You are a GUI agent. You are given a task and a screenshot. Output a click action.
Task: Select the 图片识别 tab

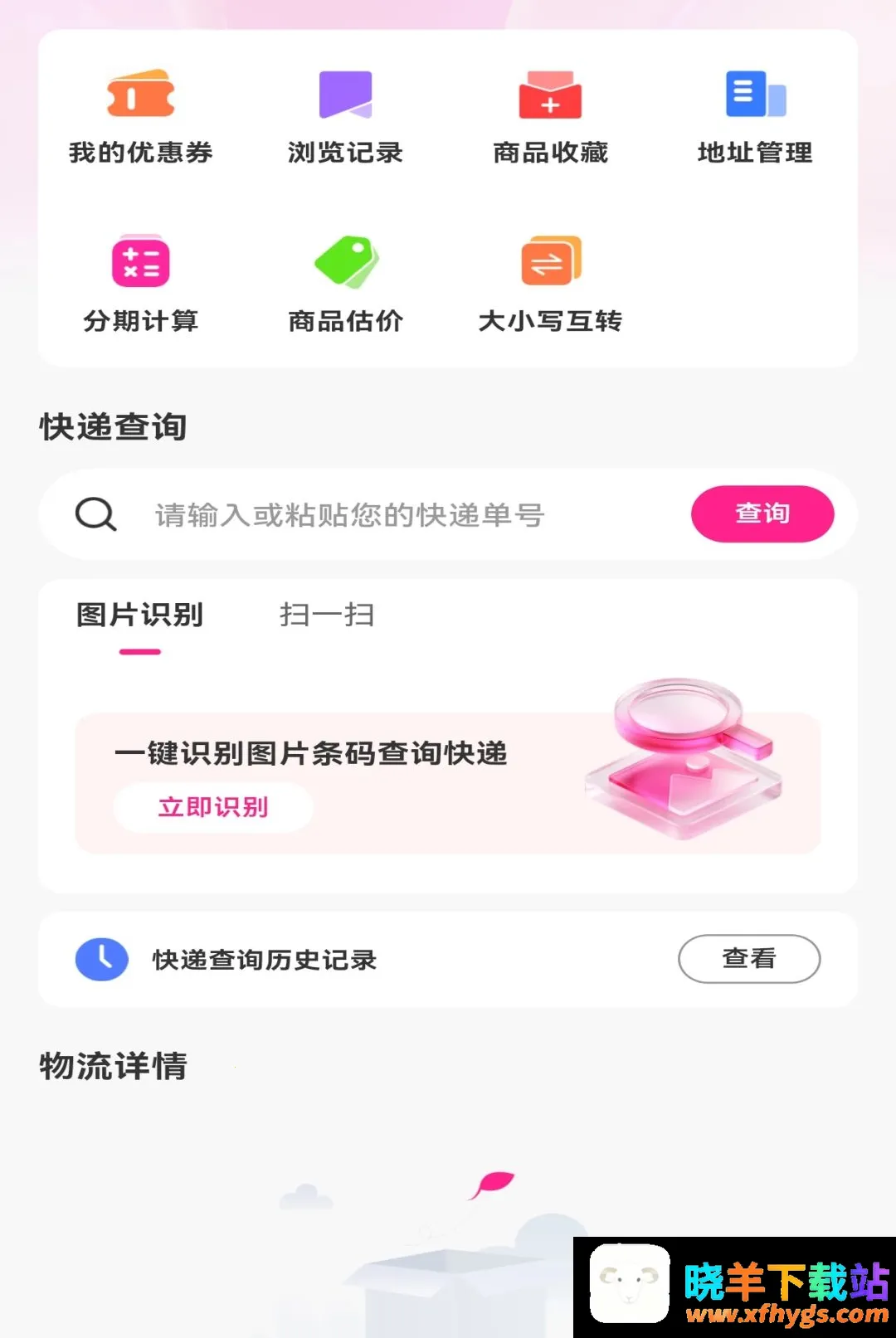(139, 615)
